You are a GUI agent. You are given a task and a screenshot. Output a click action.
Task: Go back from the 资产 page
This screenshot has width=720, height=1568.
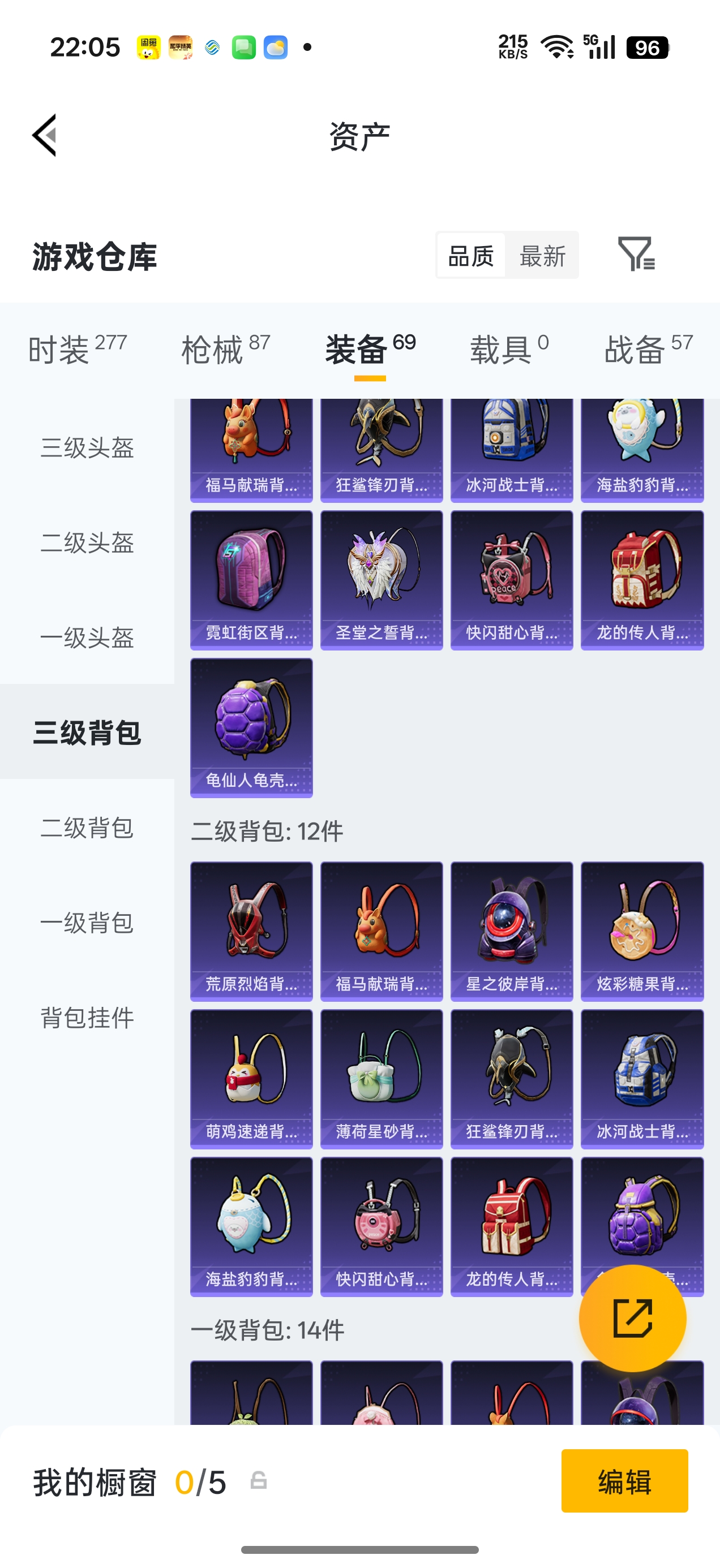(x=45, y=135)
